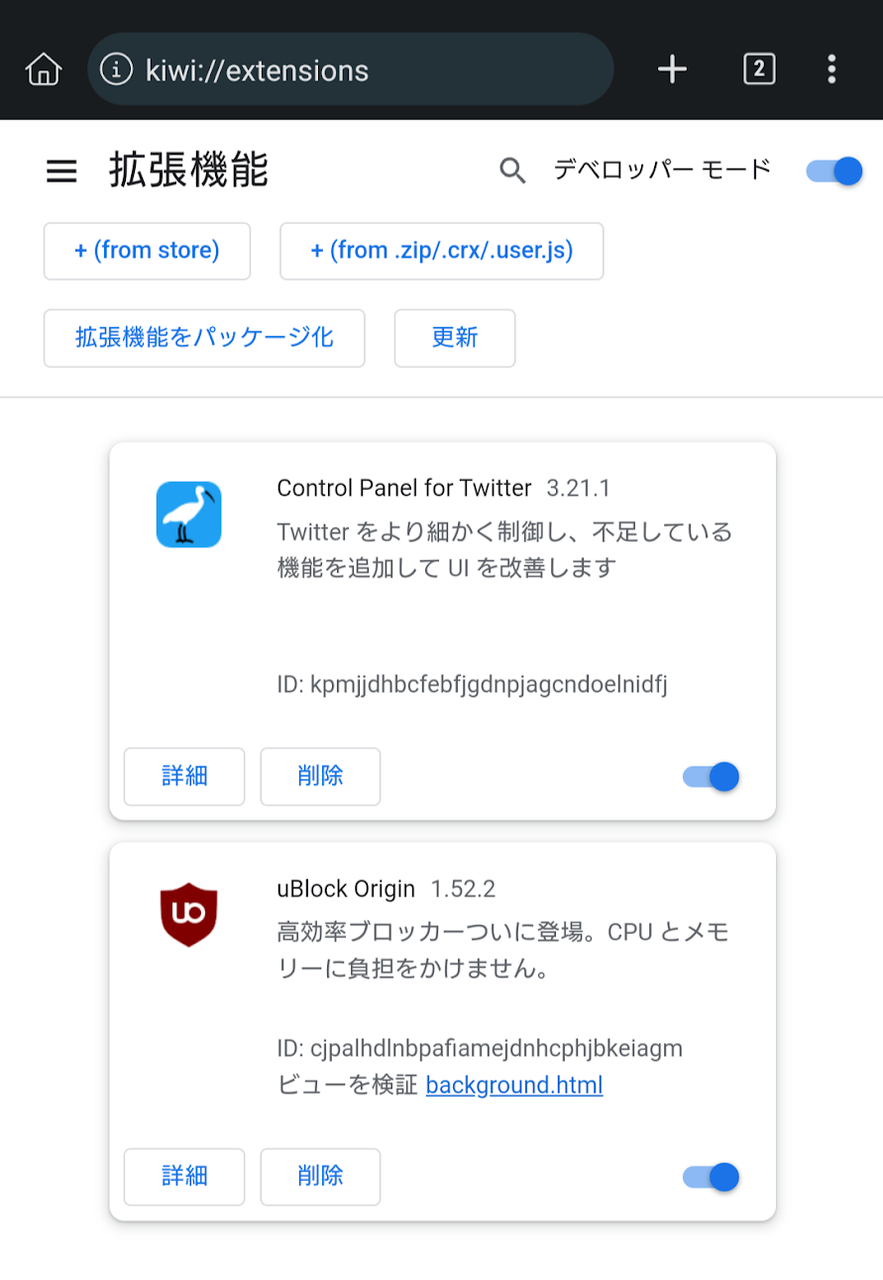The image size is (883, 1280).
Task: Disable the uBlock Origin extension
Action: coord(710,1177)
